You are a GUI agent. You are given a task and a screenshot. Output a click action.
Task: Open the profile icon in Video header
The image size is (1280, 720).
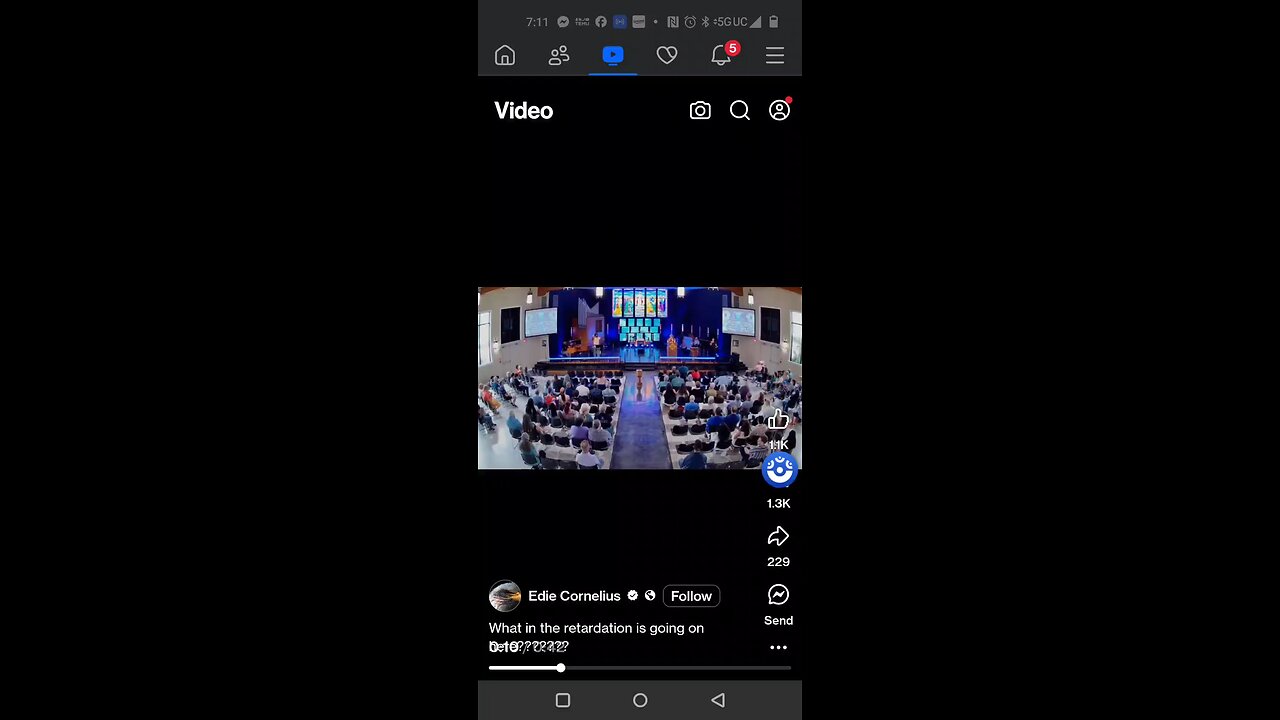point(779,111)
